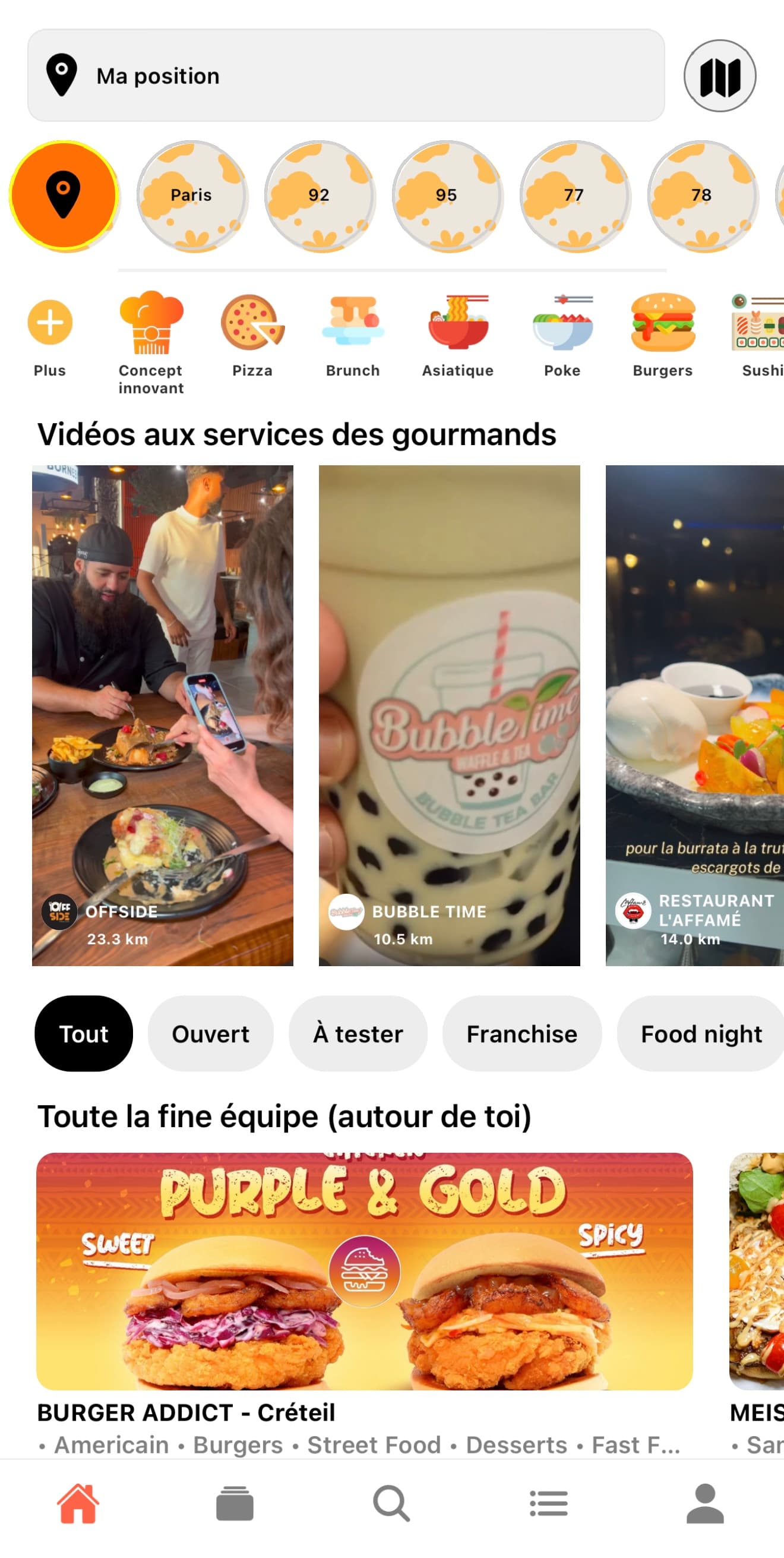Apply the Franchise filter chip
This screenshot has height=1558, width=784.
[x=521, y=1034]
